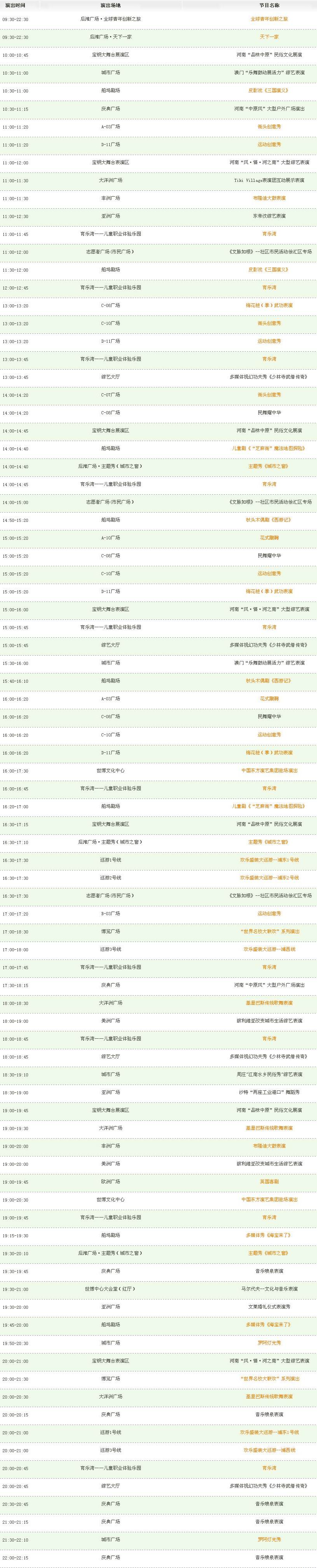Open 杖头木偶剧《西游记》 at 14:50-15:20
The width and height of the screenshot is (317, 1568).
(269, 520)
